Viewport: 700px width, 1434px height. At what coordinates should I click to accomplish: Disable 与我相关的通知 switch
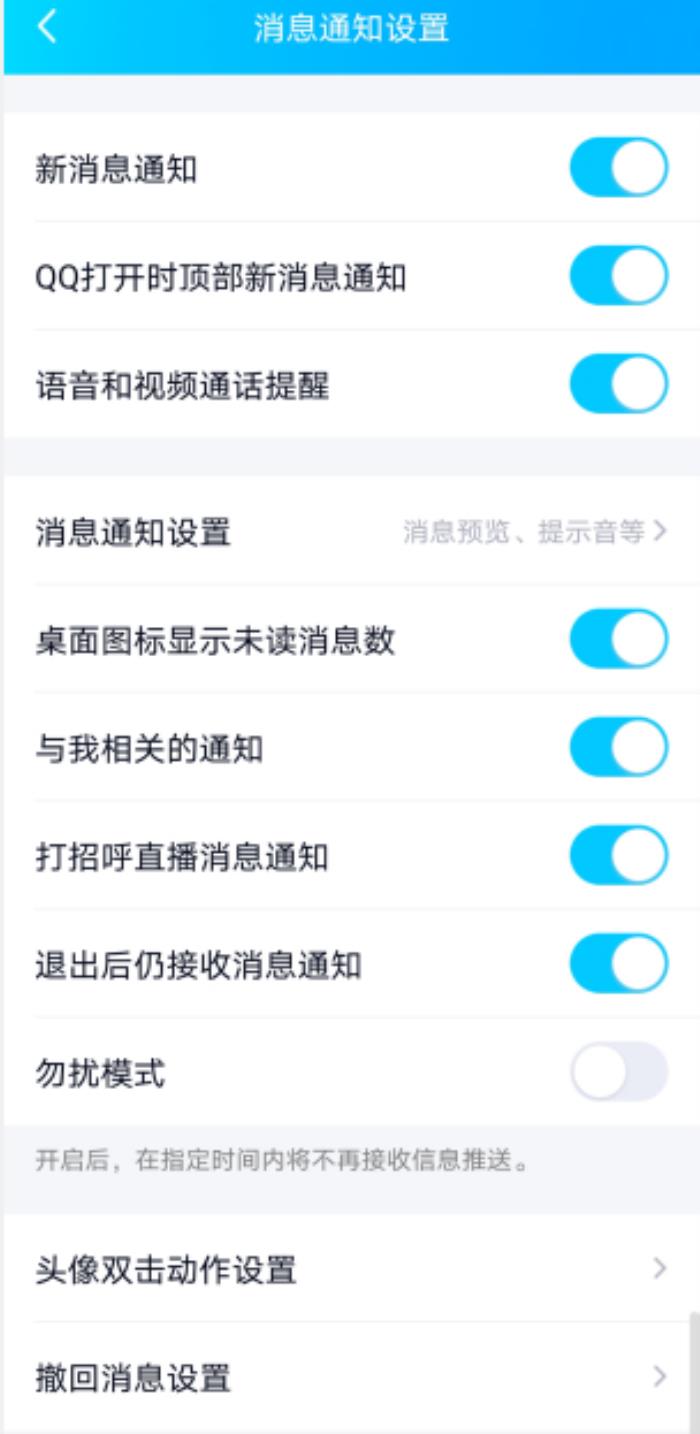coord(618,748)
